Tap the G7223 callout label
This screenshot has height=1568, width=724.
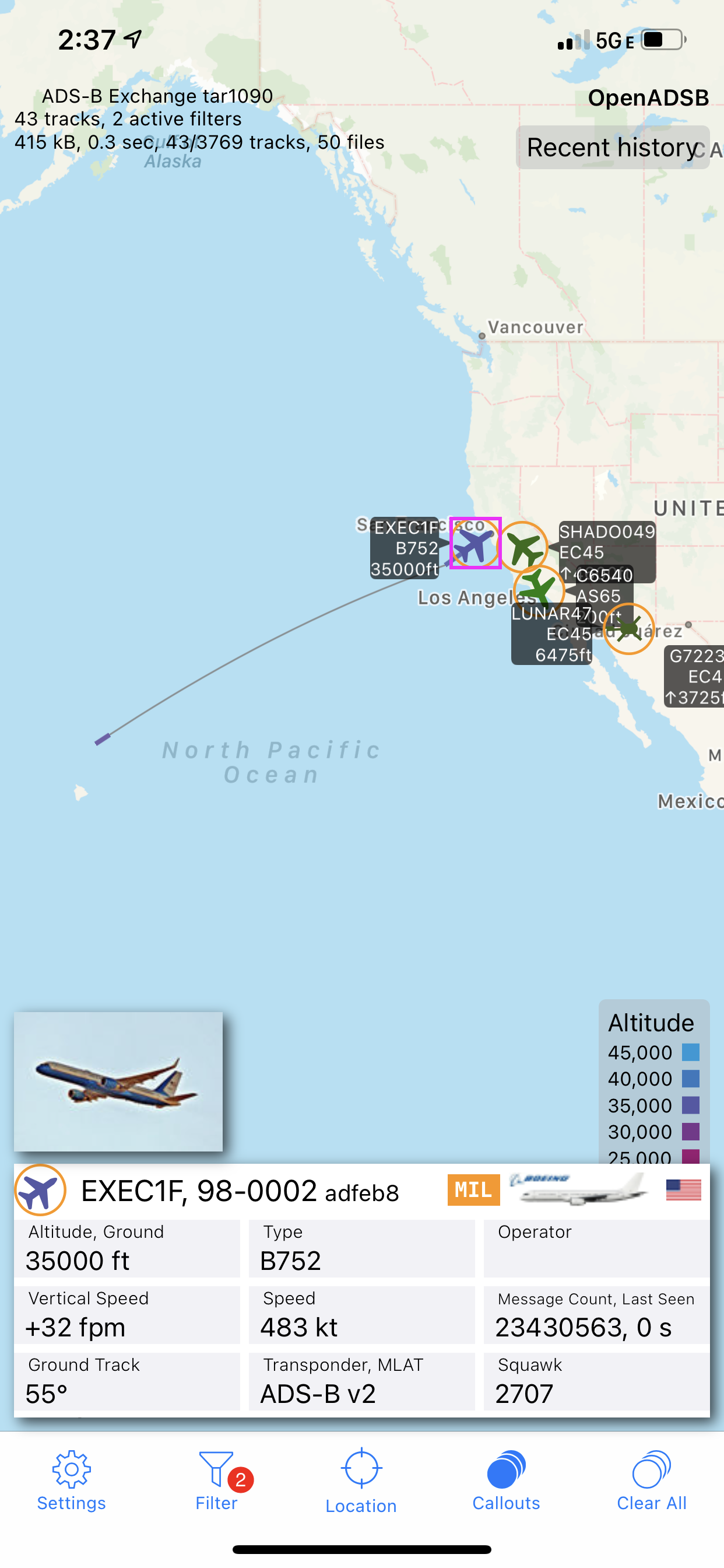click(695, 676)
